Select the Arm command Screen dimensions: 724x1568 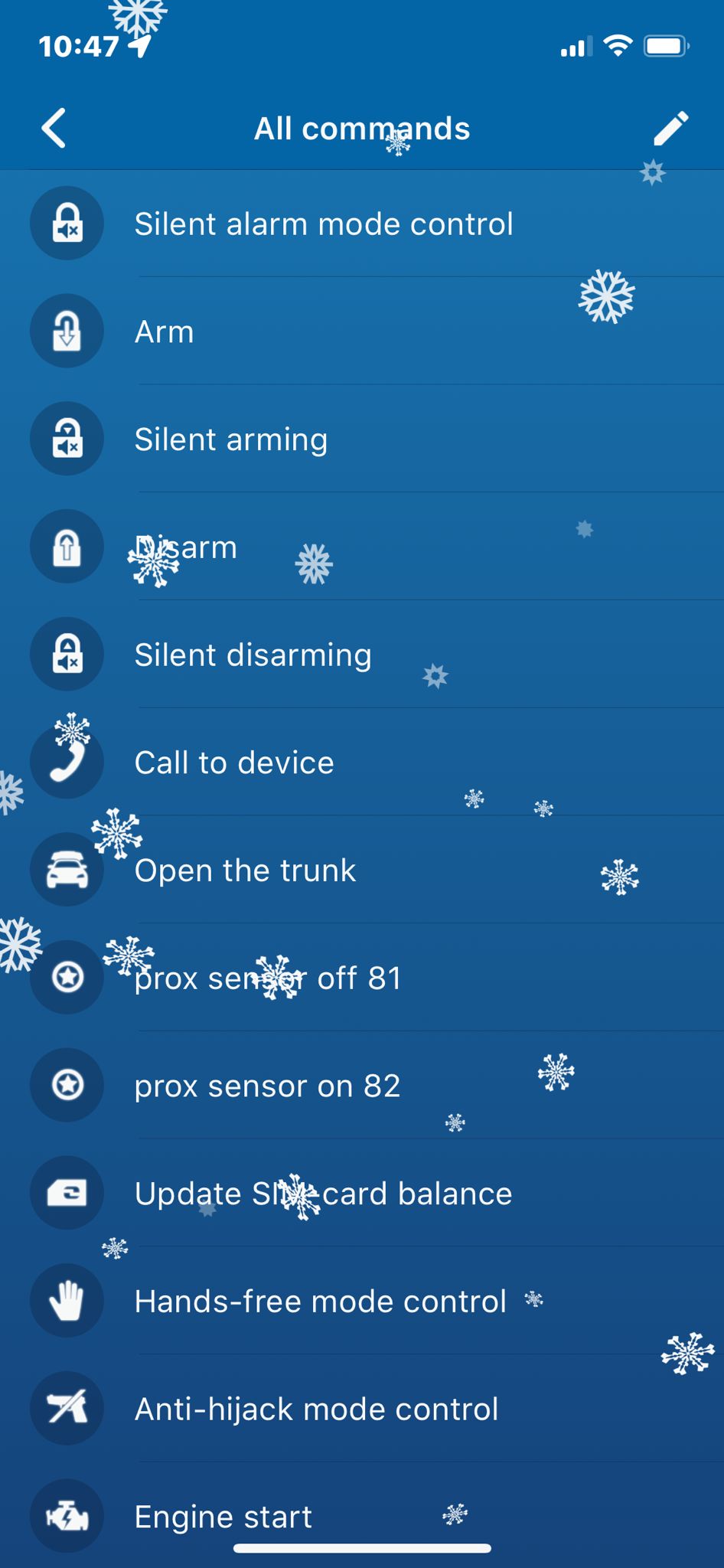coord(165,332)
